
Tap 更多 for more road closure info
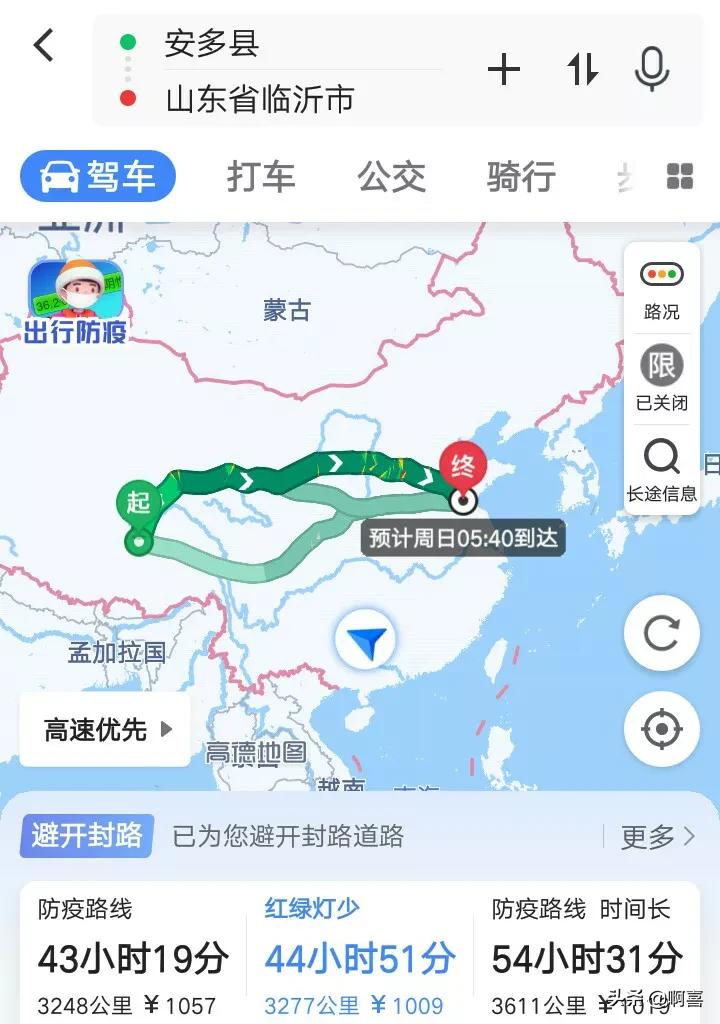click(x=657, y=837)
